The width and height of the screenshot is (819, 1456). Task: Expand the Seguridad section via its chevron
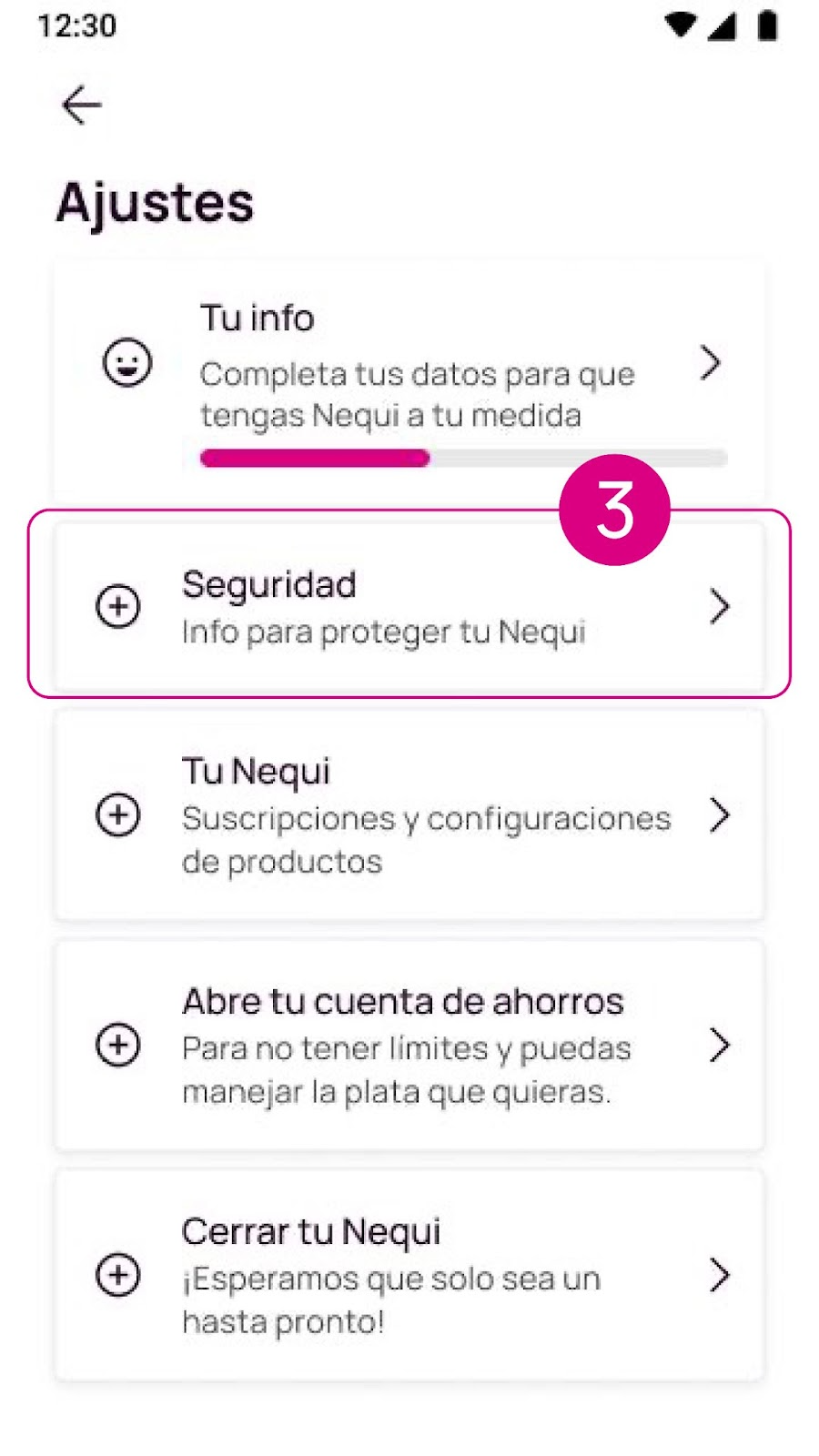click(x=721, y=606)
